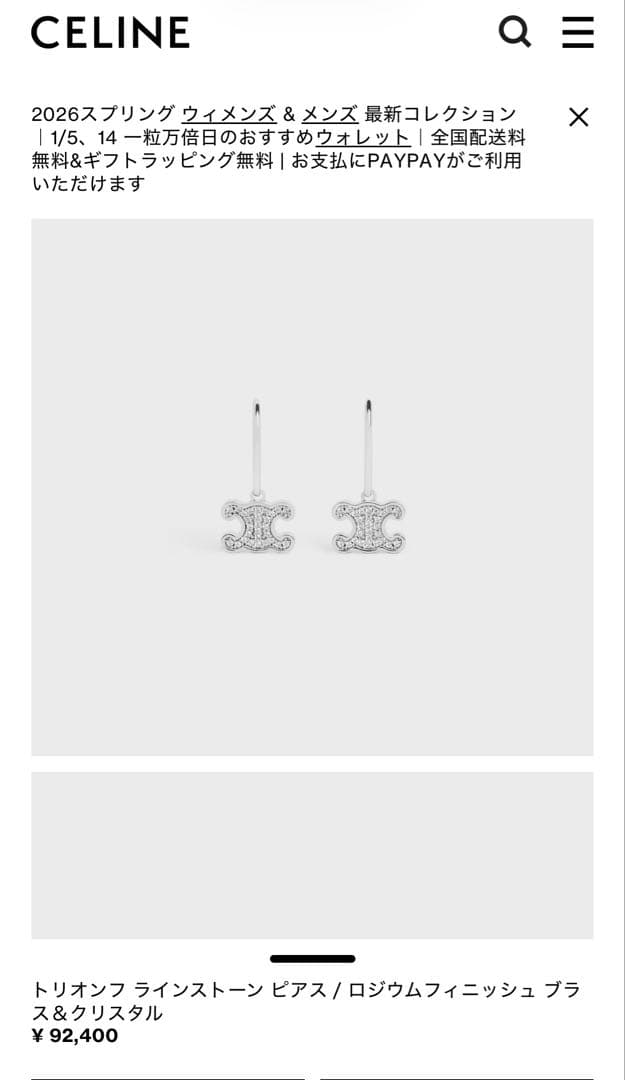The image size is (625, 1080).
Task: Dismiss the promotional banner
Action: pos(578,117)
